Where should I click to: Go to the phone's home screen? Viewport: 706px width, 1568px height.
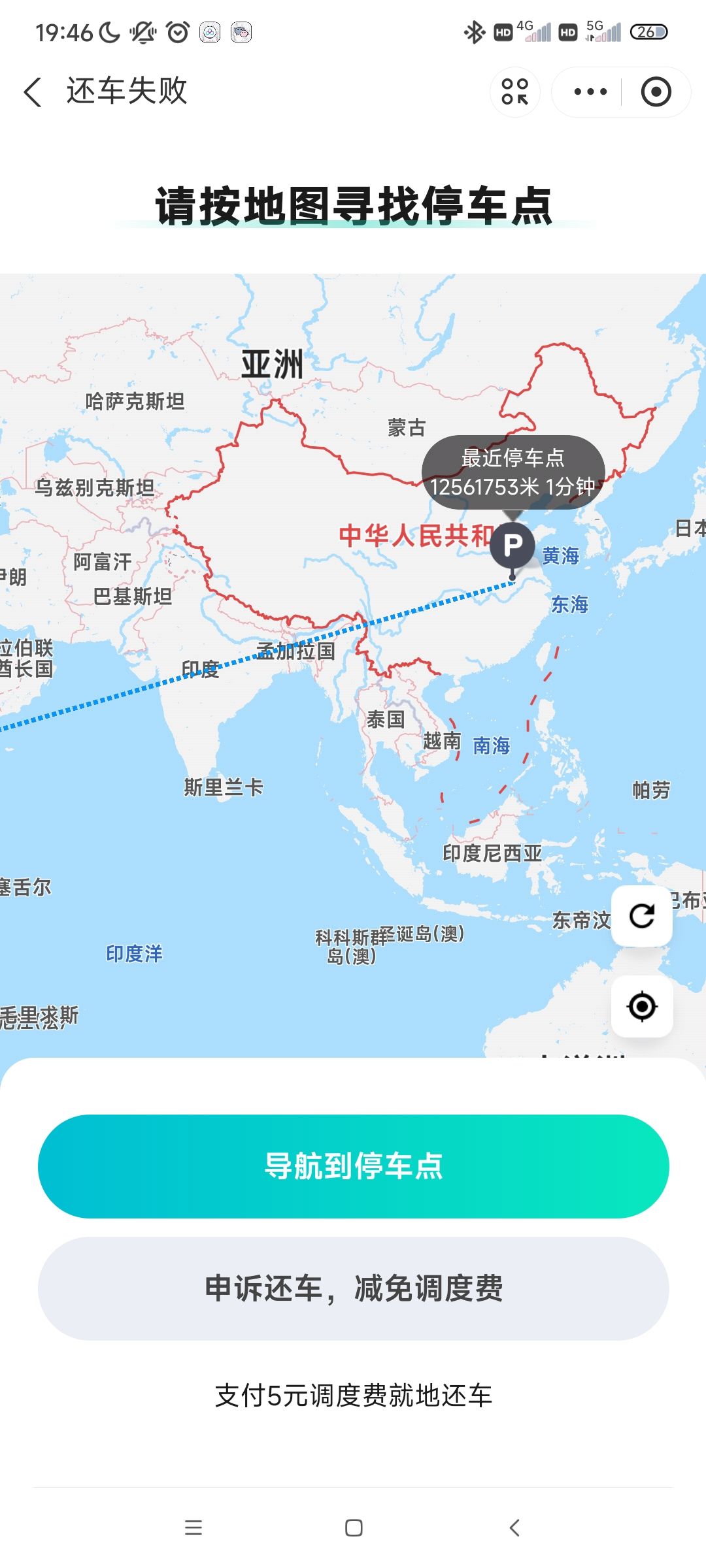(x=354, y=1527)
